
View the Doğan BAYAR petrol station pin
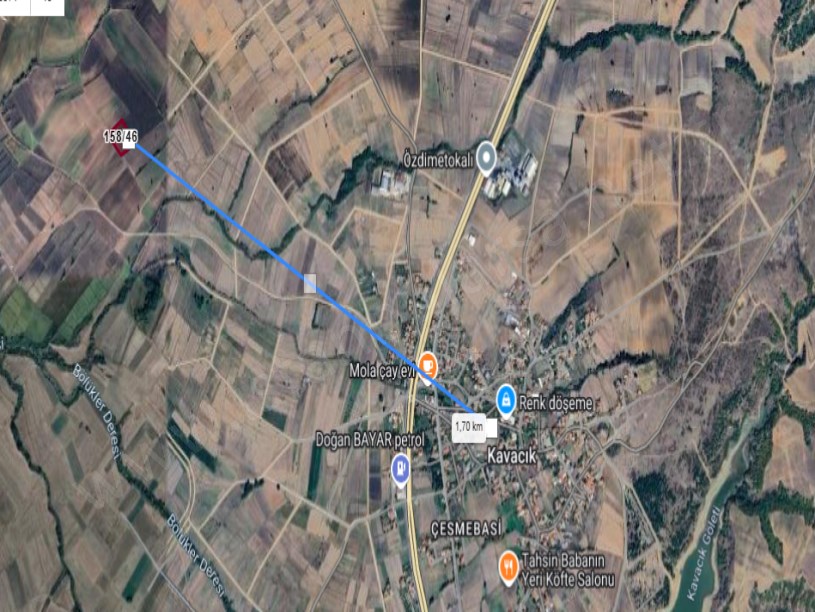[x=401, y=465]
